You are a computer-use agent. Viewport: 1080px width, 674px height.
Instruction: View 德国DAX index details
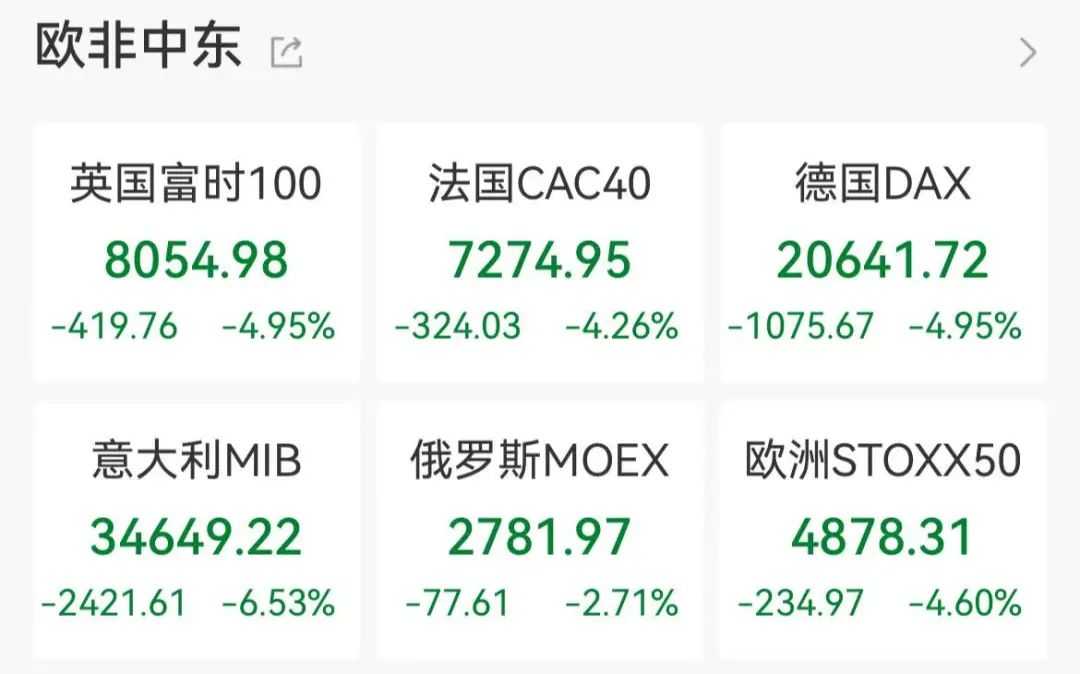(x=883, y=254)
